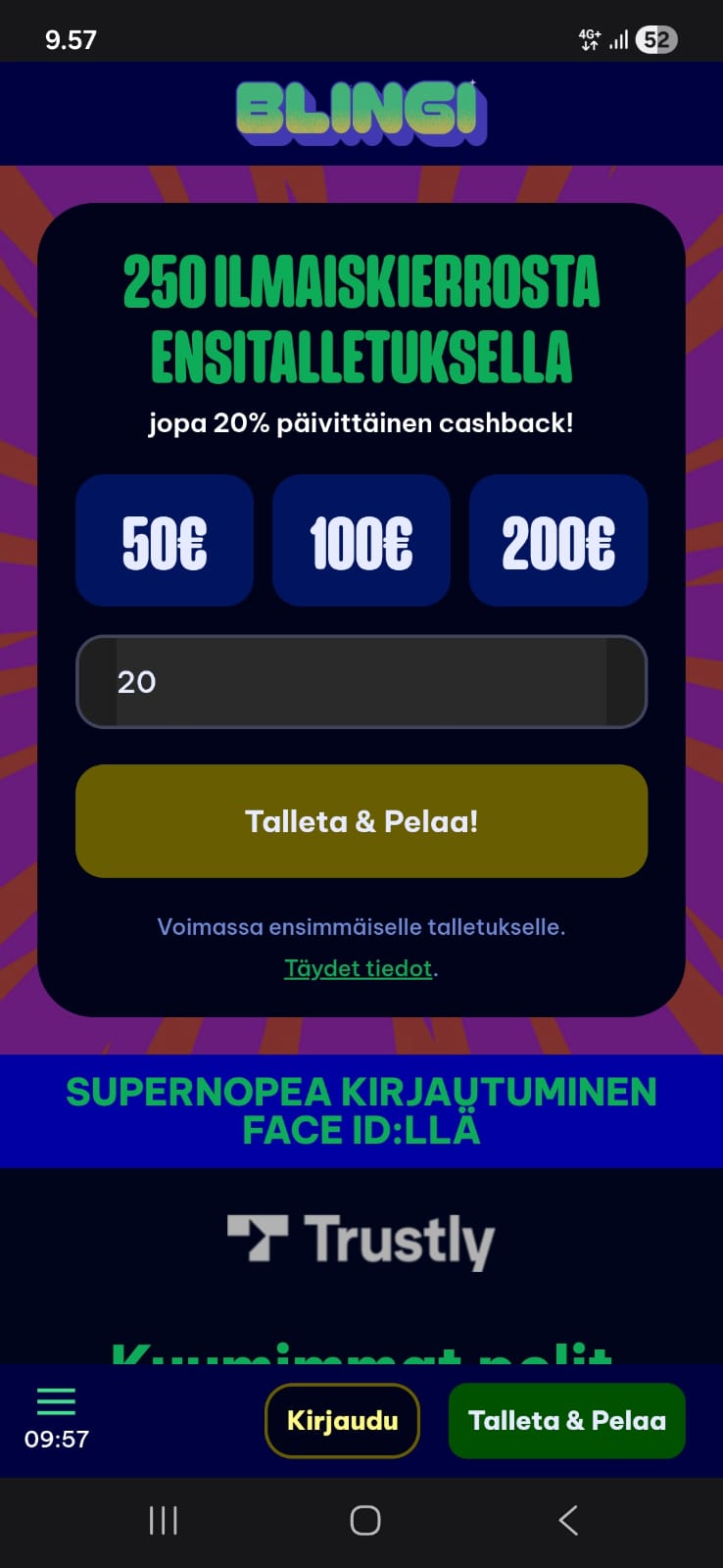Select the 200€ deposit amount
The height and width of the screenshot is (1568, 723).
[x=558, y=540]
